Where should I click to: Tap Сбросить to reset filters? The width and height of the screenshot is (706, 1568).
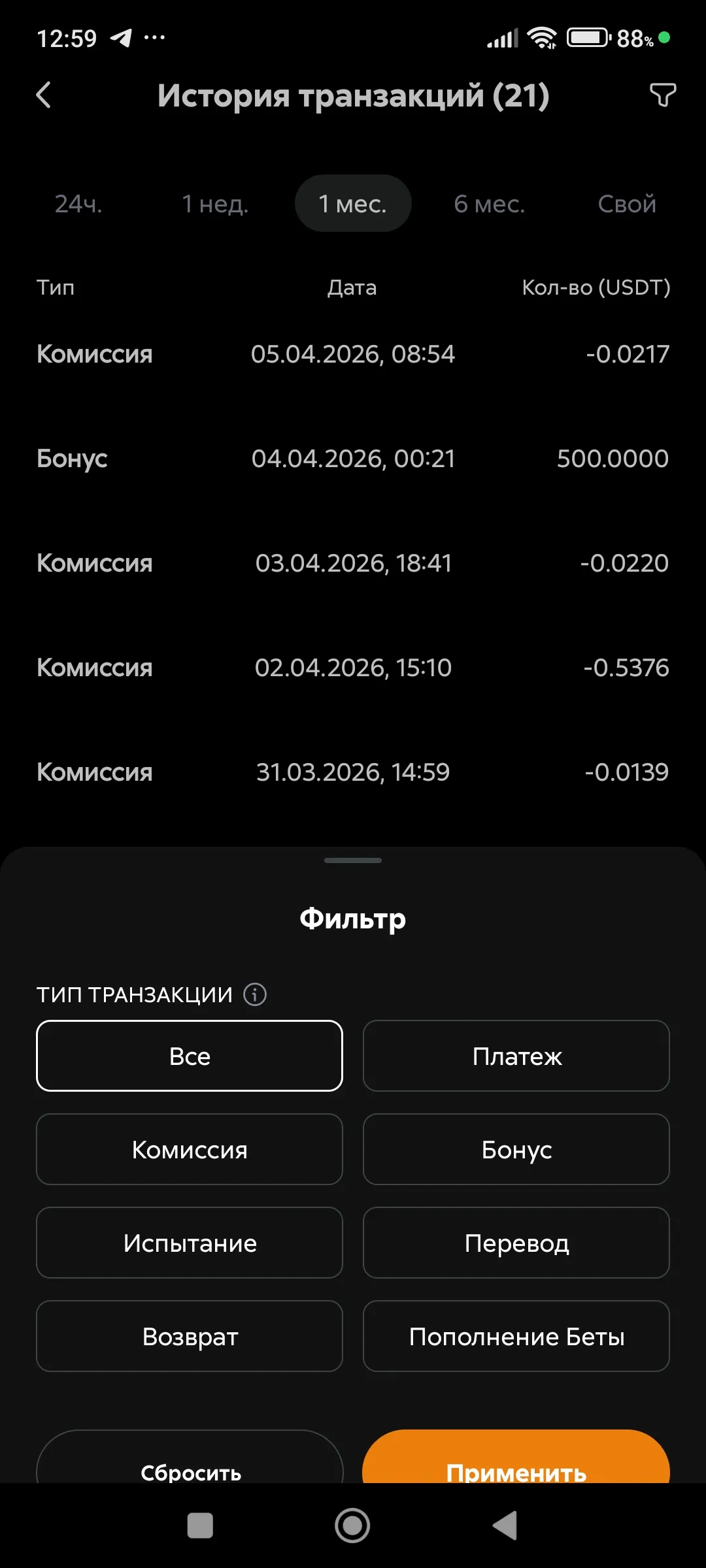click(x=190, y=1473)
